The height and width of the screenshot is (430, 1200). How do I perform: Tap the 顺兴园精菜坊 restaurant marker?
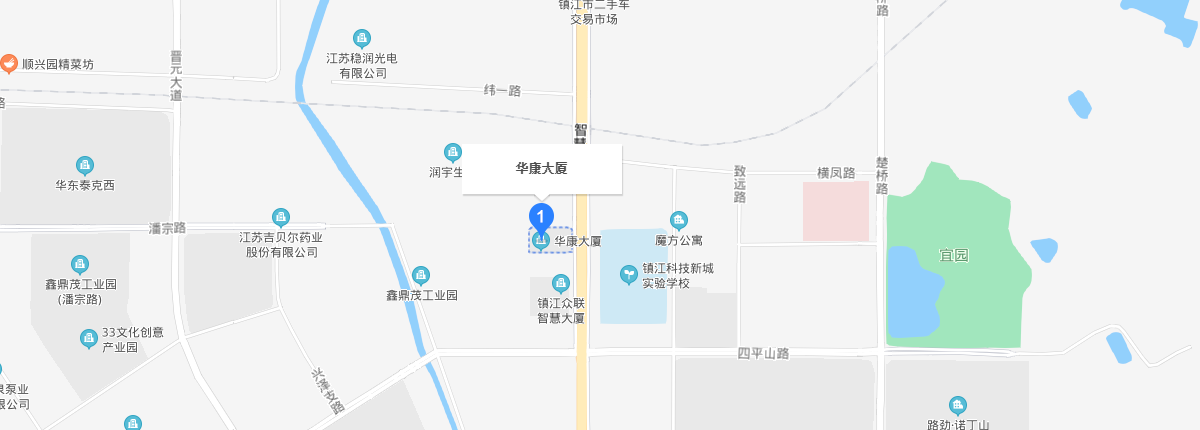click(x=9, y=64)
